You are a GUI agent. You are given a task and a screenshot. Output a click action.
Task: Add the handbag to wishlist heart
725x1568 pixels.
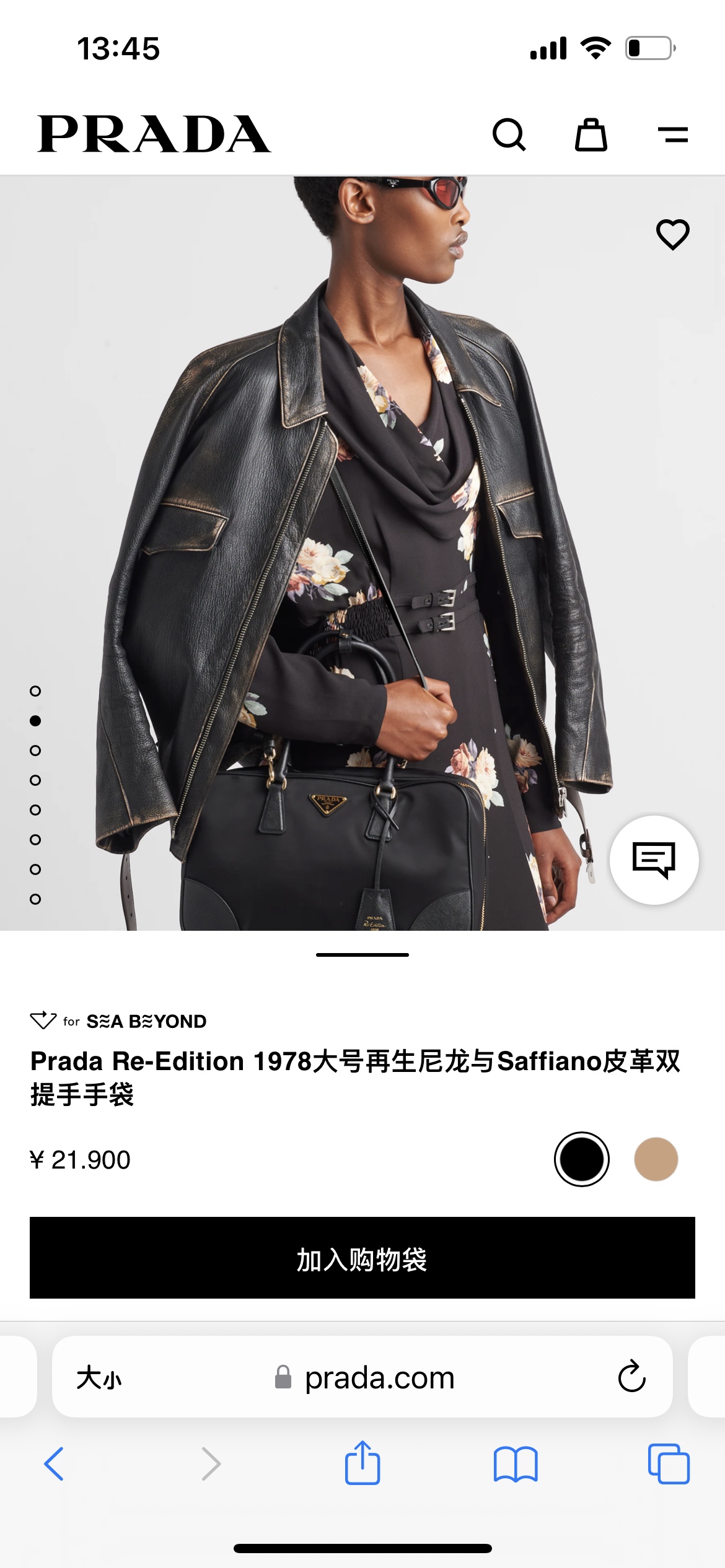(672, 234)
